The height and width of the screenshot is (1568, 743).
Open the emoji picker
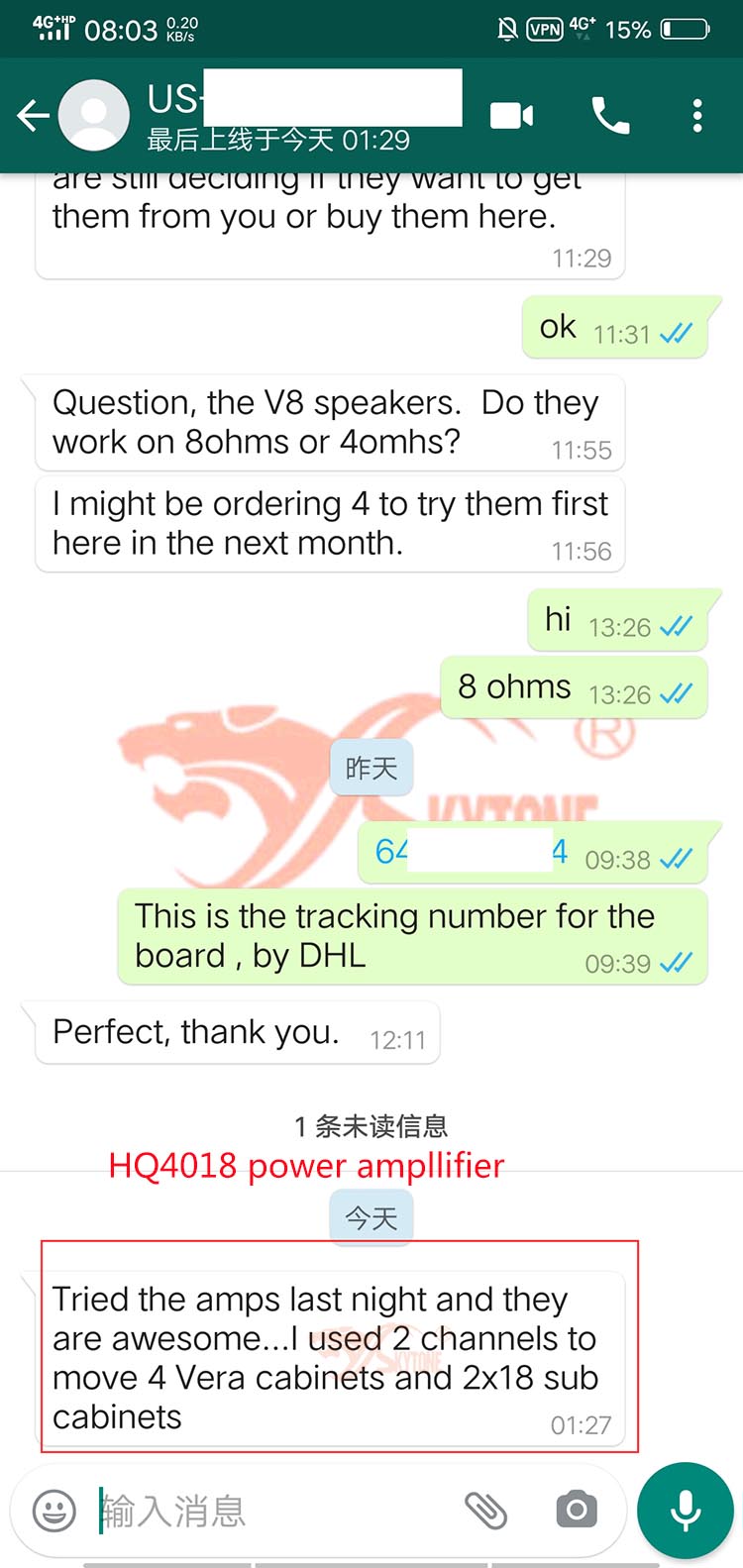[x=54, y=1512]
